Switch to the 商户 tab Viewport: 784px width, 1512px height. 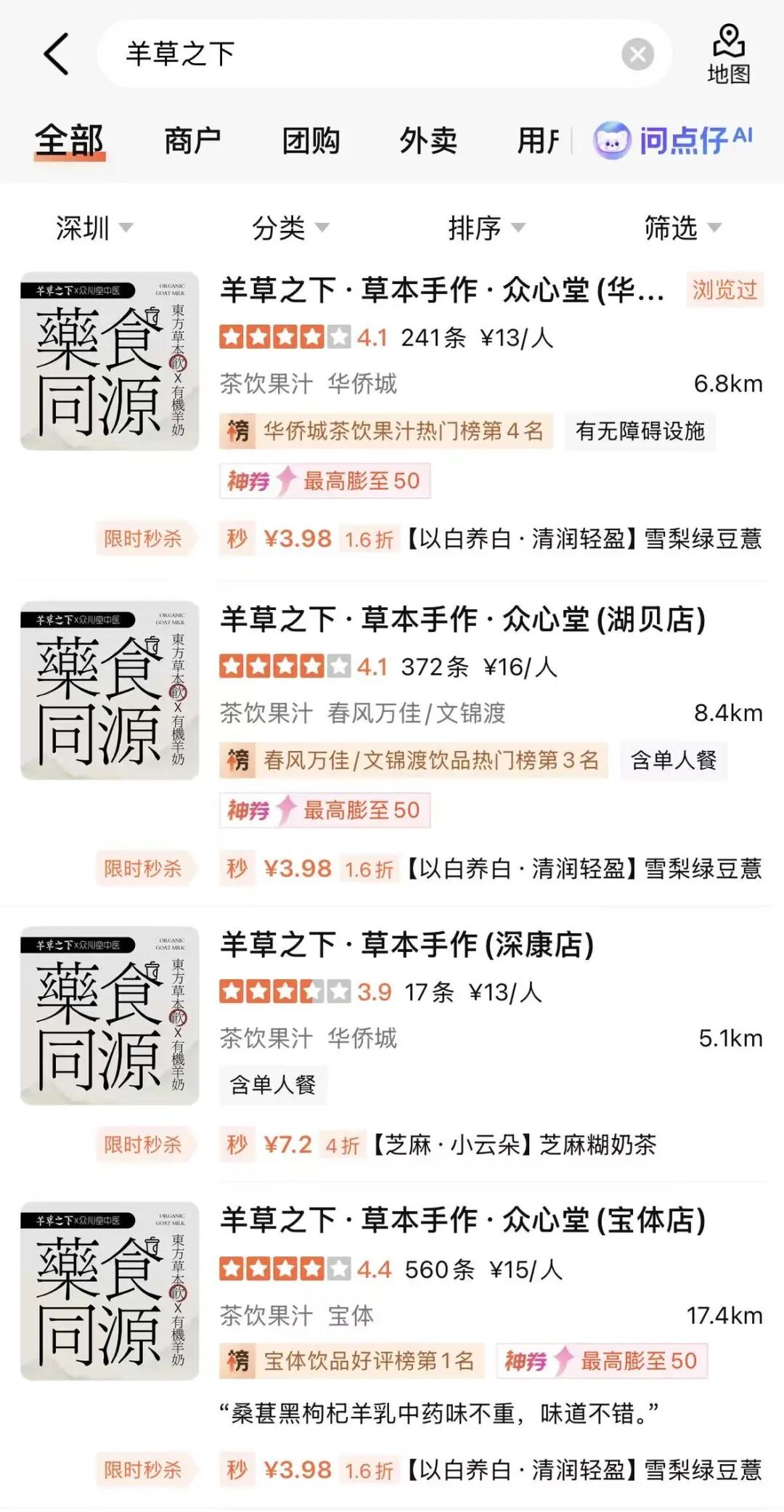click(x=192, y=140)
